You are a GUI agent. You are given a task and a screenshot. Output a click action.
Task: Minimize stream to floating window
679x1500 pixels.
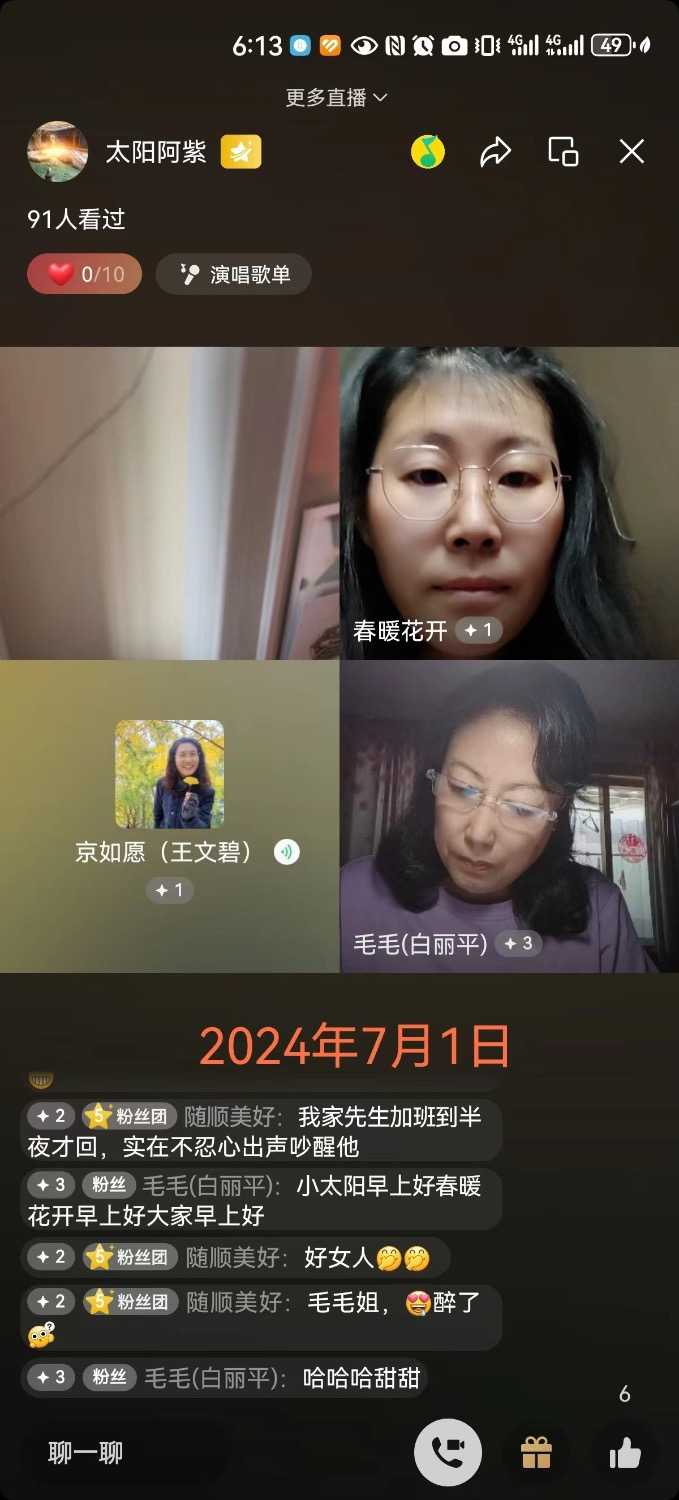click(x=563, y=152)
